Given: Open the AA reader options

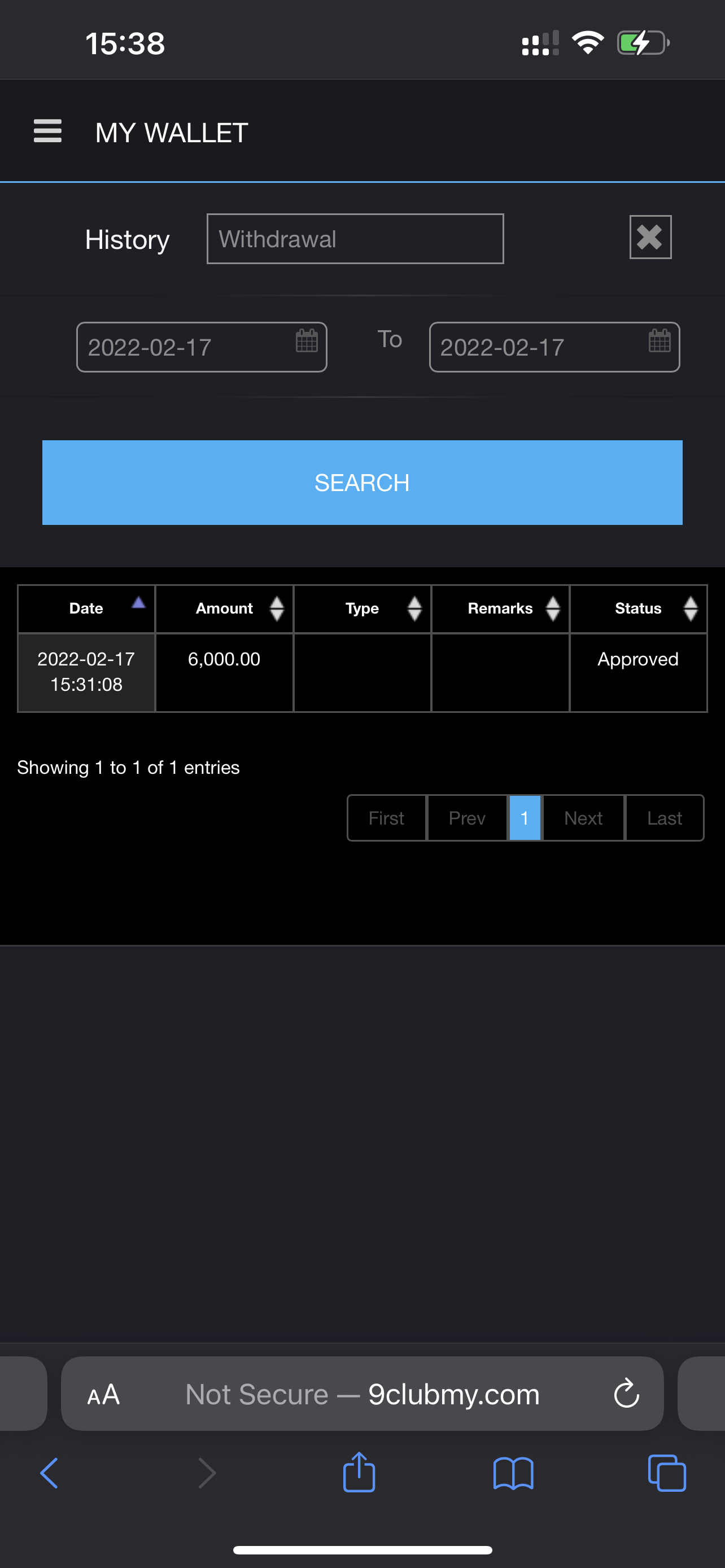Looking at the screenshot, I should 103,1394.
